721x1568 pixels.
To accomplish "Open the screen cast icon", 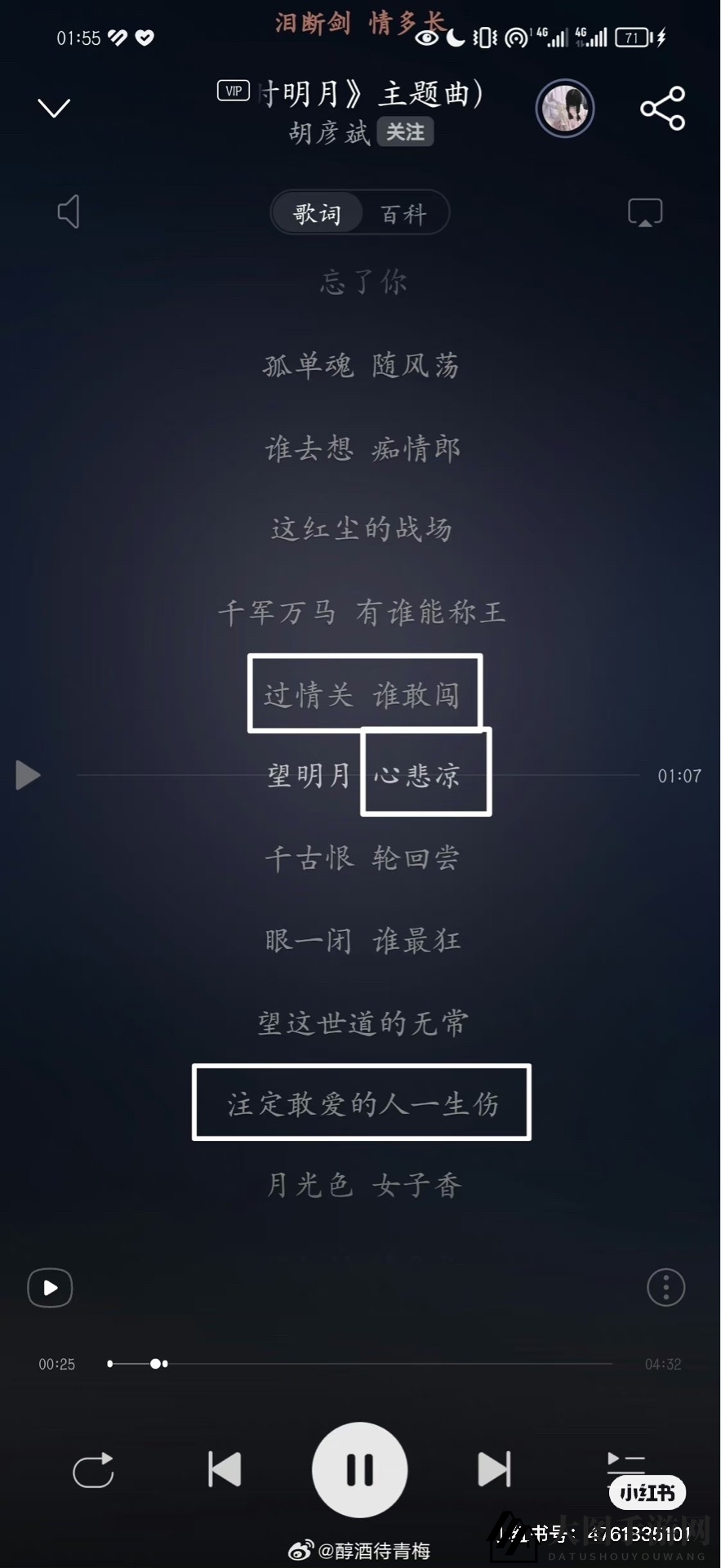I will coord(644,212).
